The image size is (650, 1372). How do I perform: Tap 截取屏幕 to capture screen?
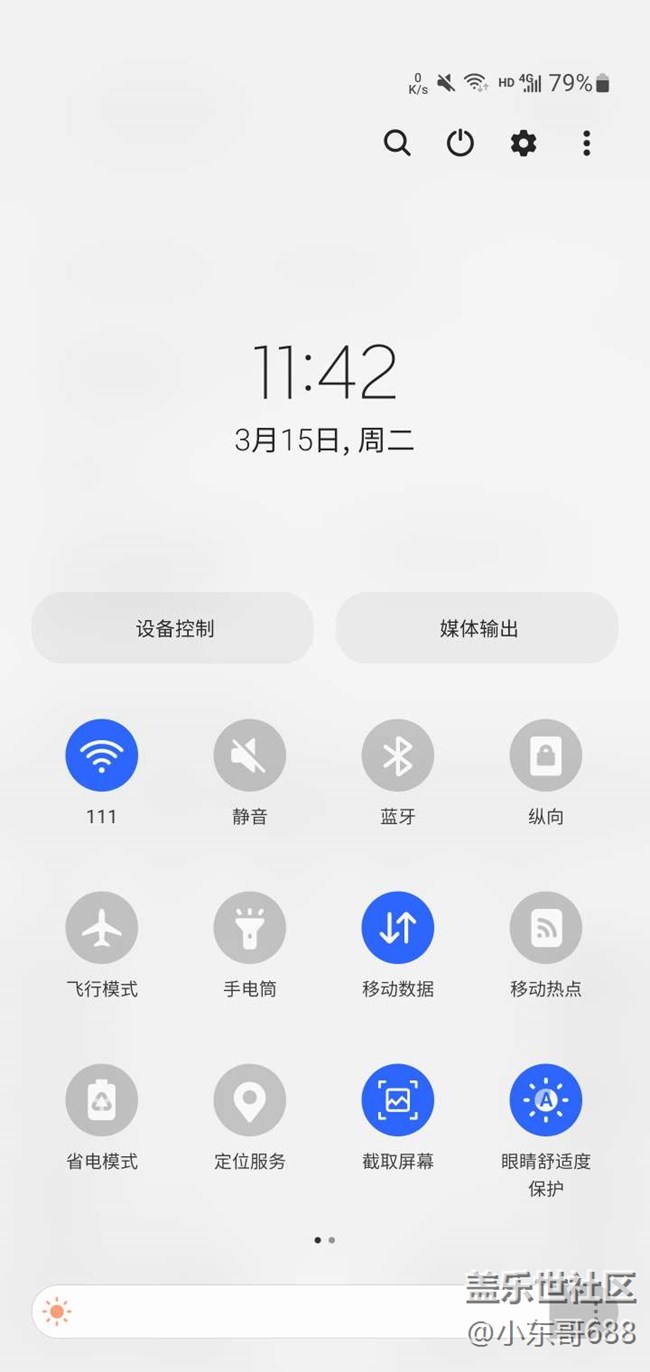pos(397,1100)
